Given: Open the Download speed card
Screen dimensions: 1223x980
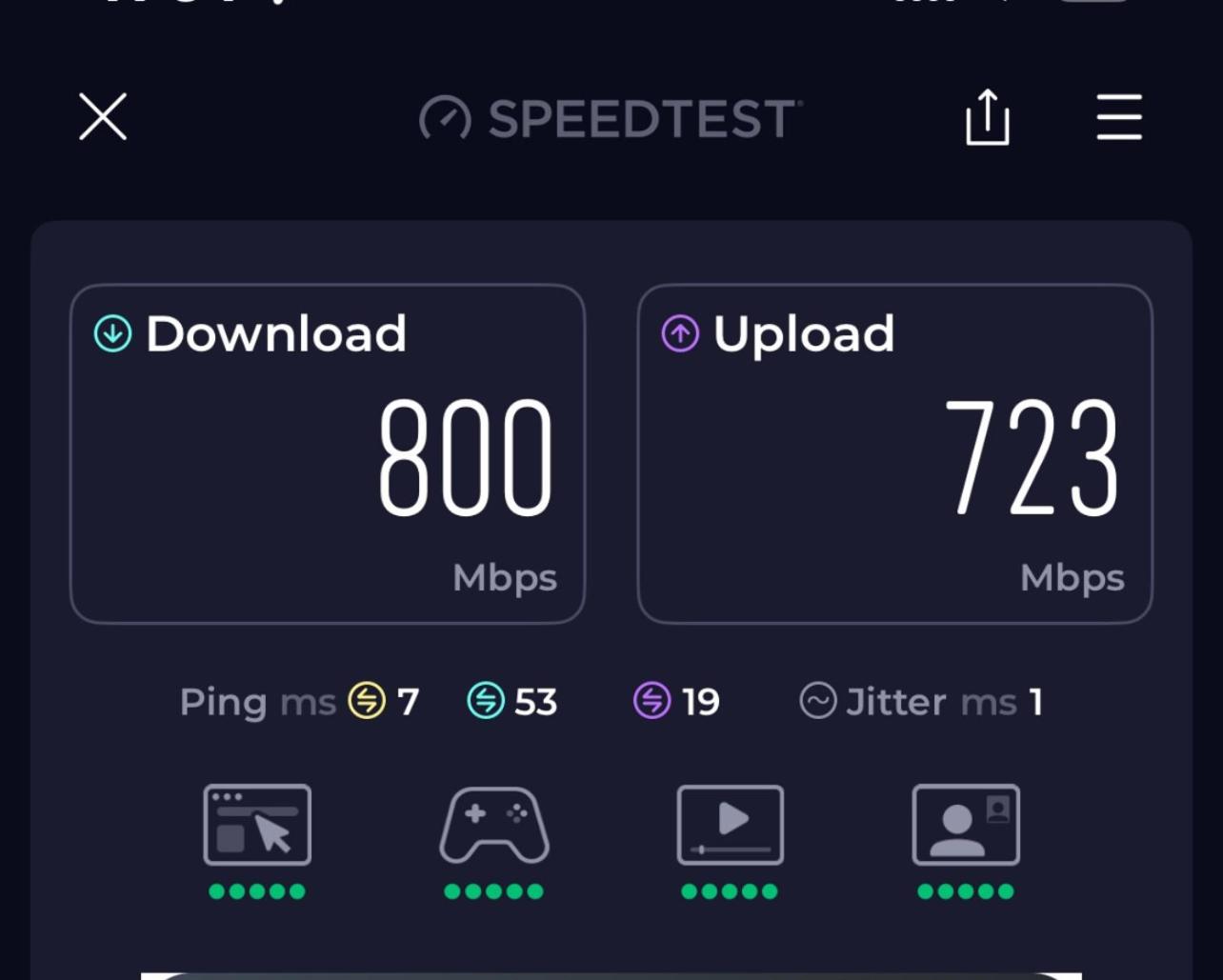Looking at the screenshot, I should [328, 454].
